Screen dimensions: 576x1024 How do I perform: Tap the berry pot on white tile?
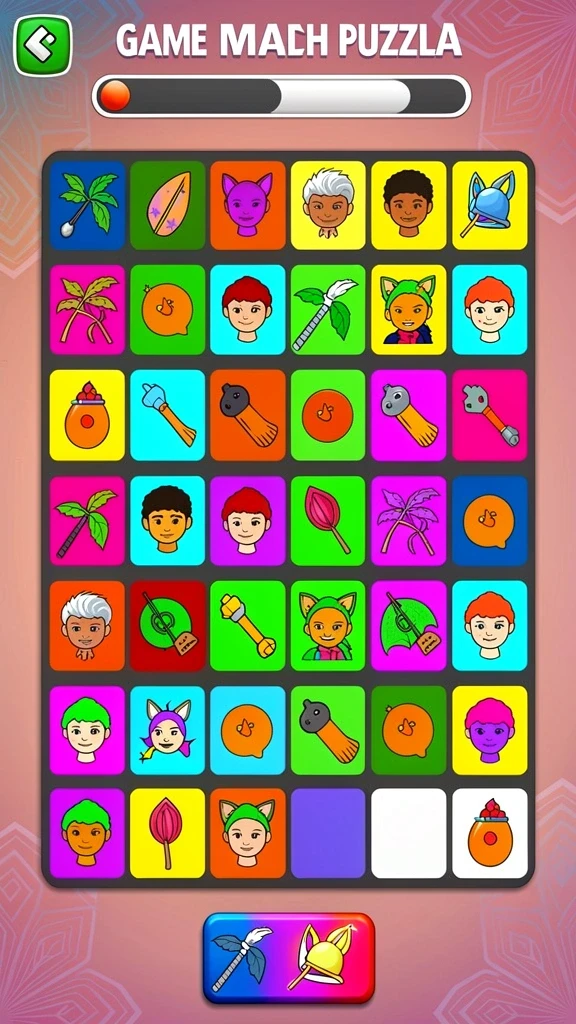[490, 833]
